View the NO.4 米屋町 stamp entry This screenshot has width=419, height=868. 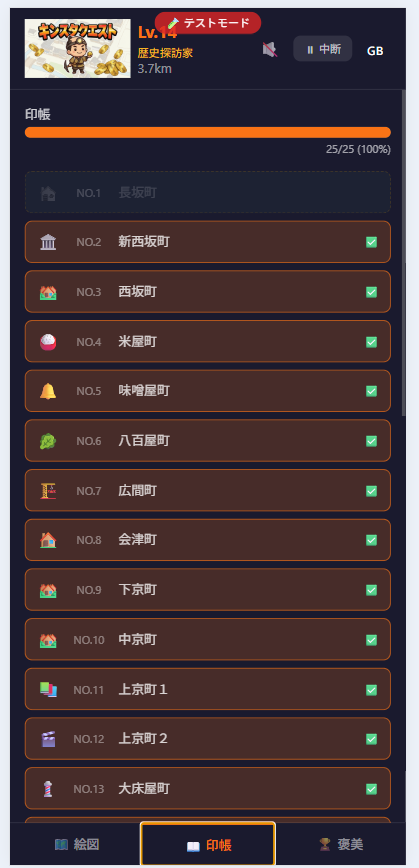[208, 342]
